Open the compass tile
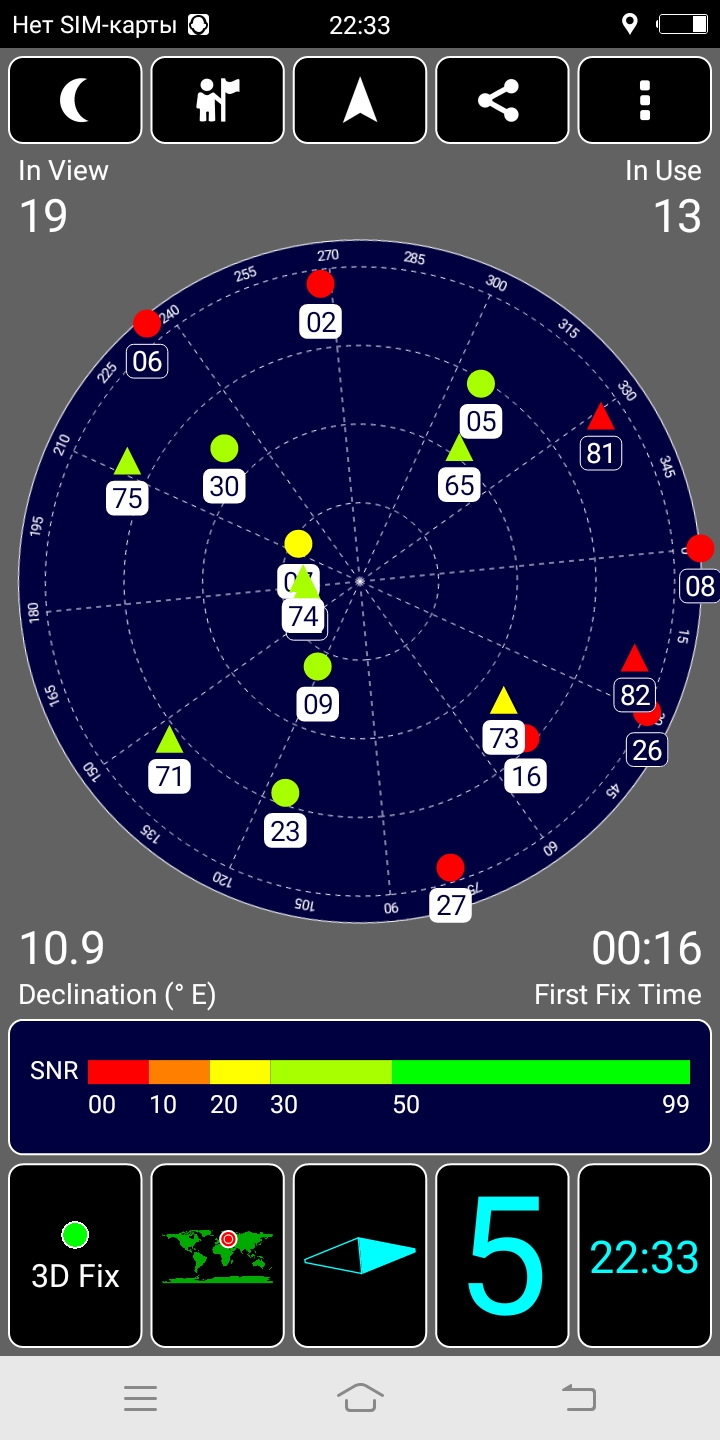 click(x=360, y=1256)
